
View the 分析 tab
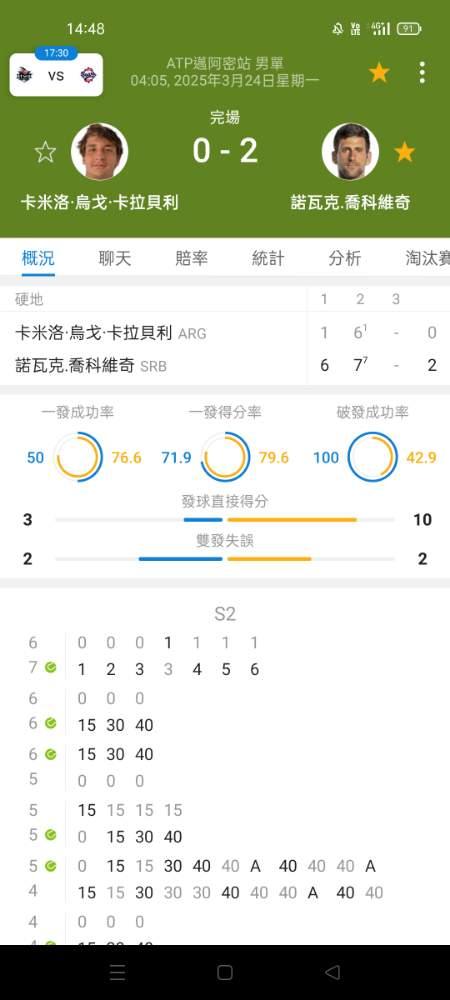pyautogui.click(x=345, y=258)
